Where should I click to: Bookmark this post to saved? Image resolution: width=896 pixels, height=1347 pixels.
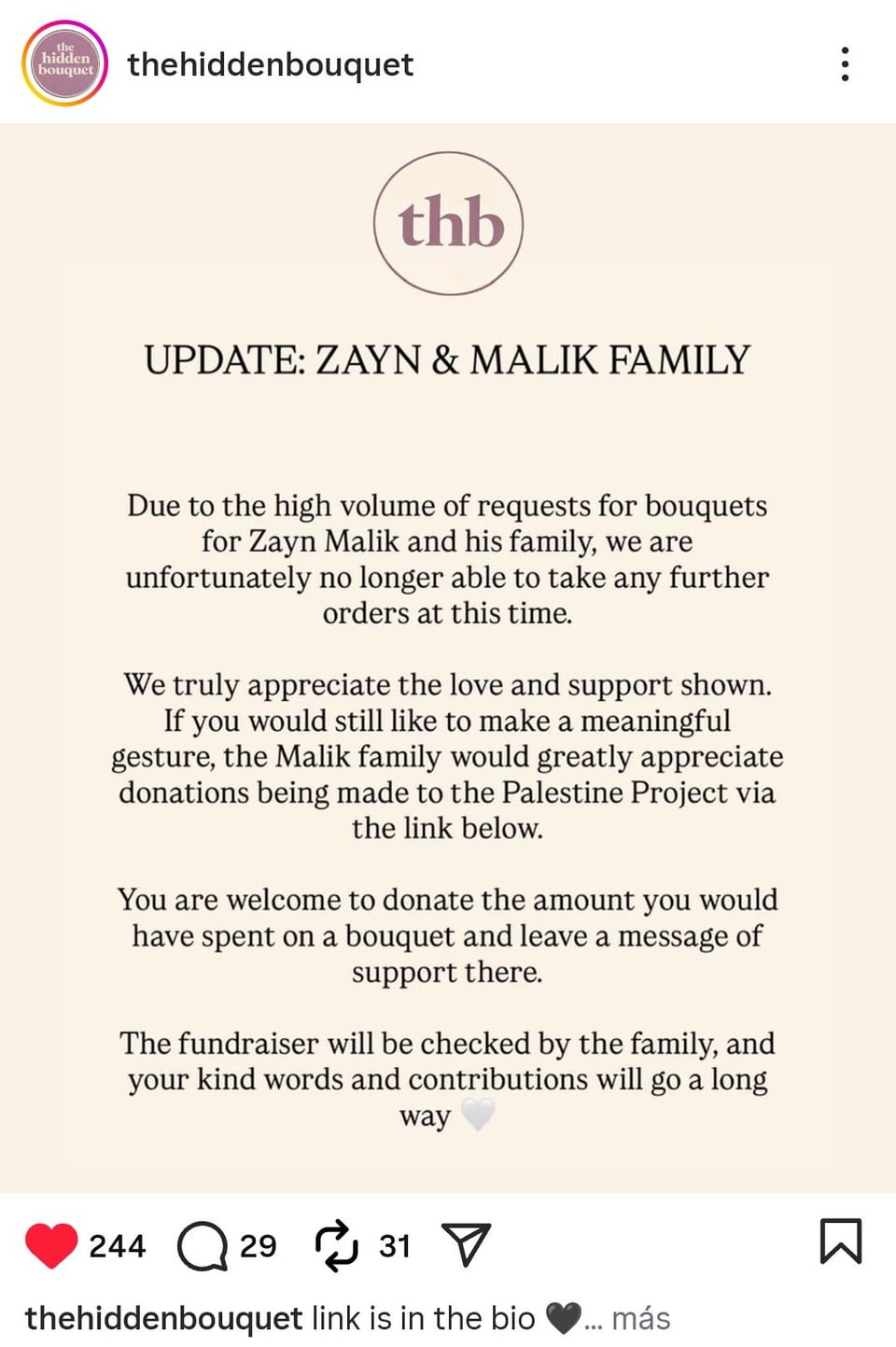[840, 1242]
